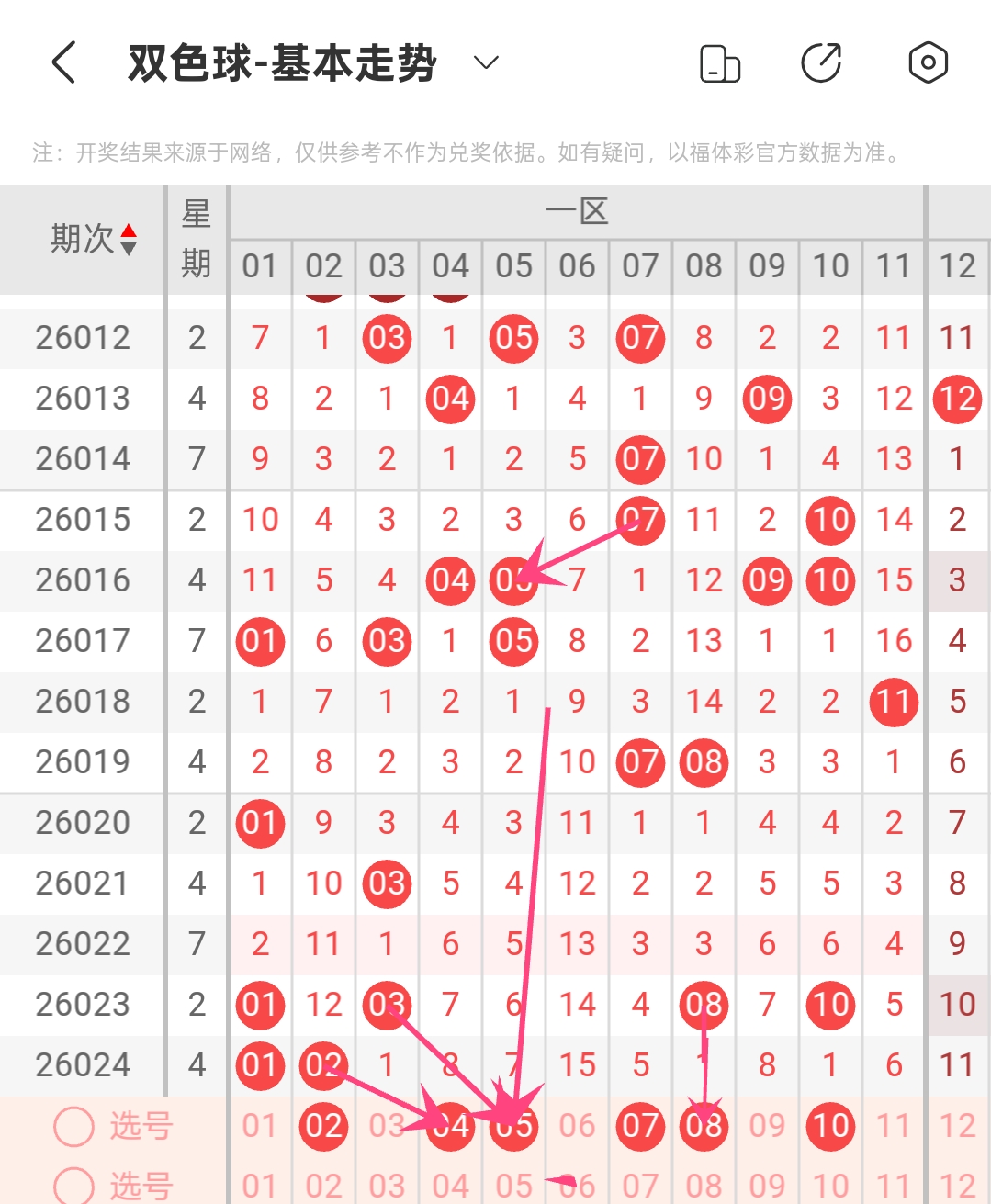Toggle ball 04 in the first 选号 row
Viewport: 991px width, 1204px height.
tap(449, 1126)
